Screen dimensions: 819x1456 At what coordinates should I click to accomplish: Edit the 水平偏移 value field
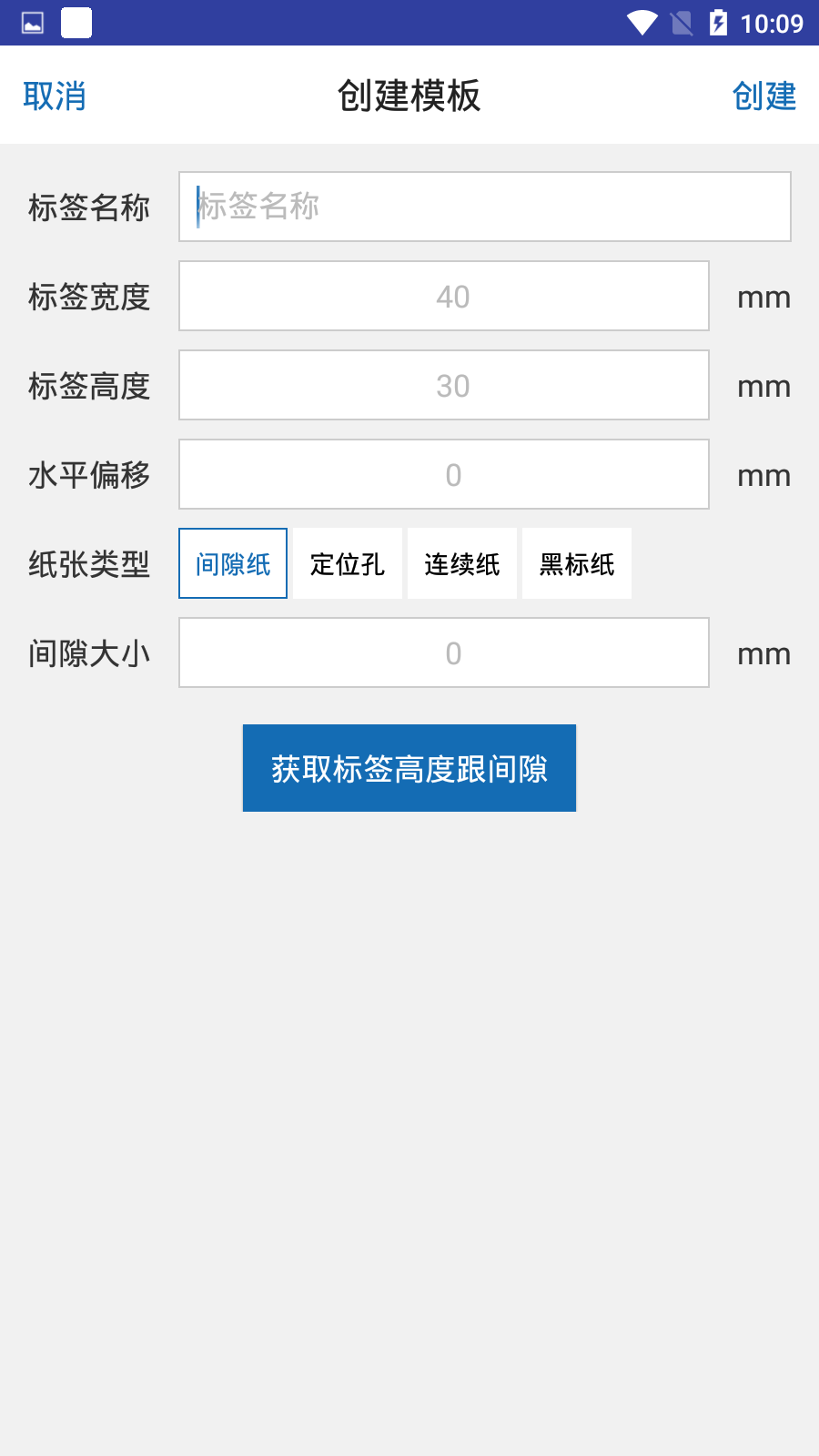pos(444,474)
